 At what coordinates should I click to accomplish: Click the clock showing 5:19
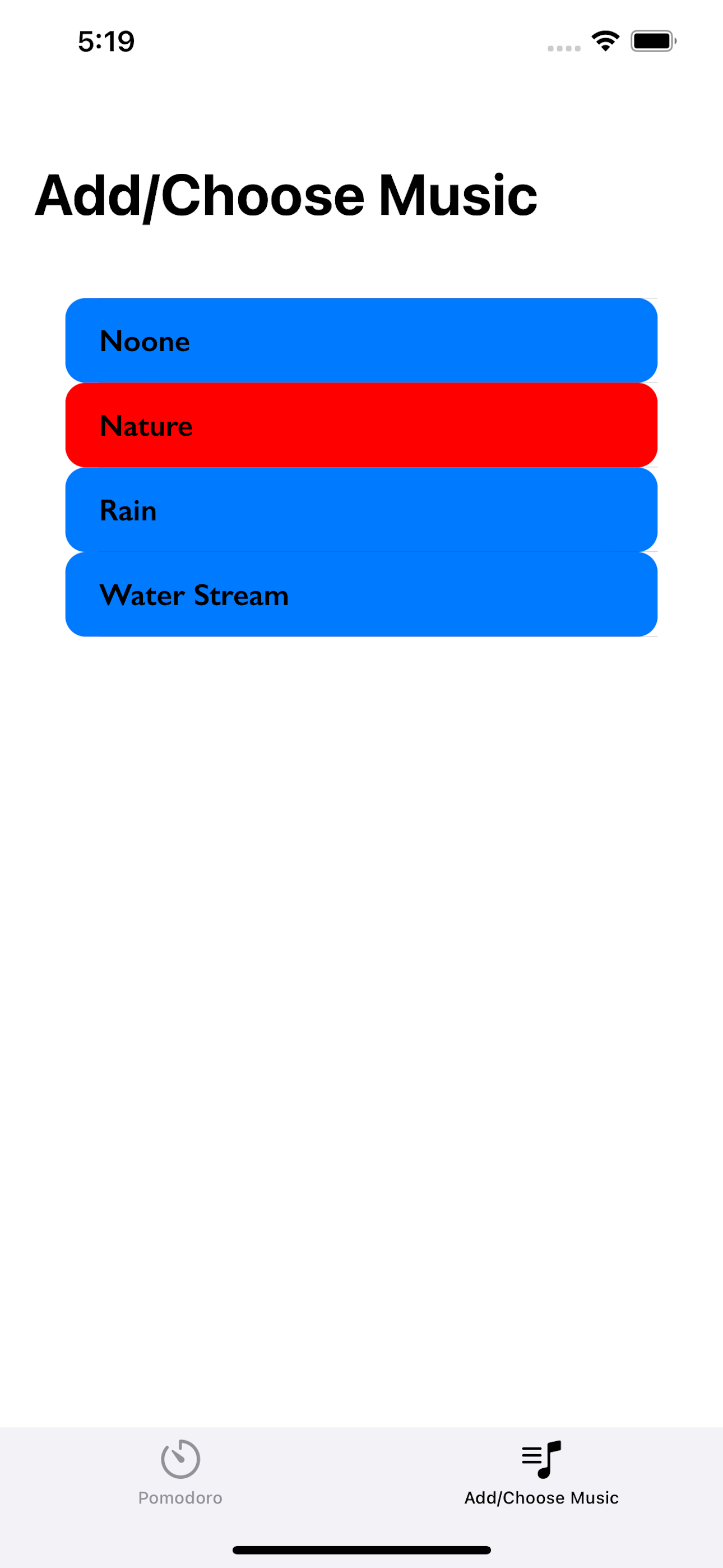(x=105, y=41)
